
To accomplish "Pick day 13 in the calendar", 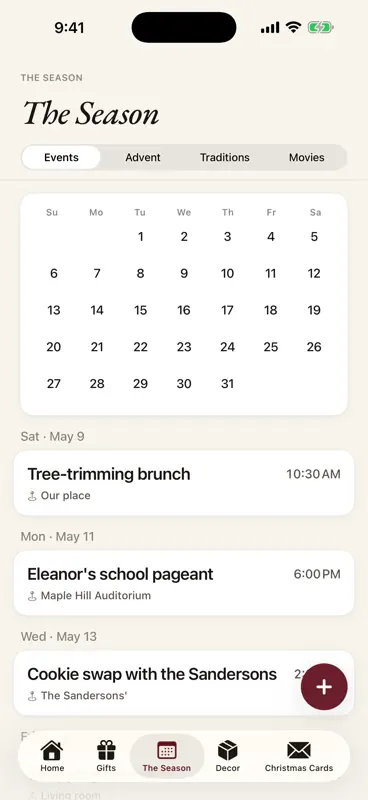I will pyautogui.click(x=54, y=310).
